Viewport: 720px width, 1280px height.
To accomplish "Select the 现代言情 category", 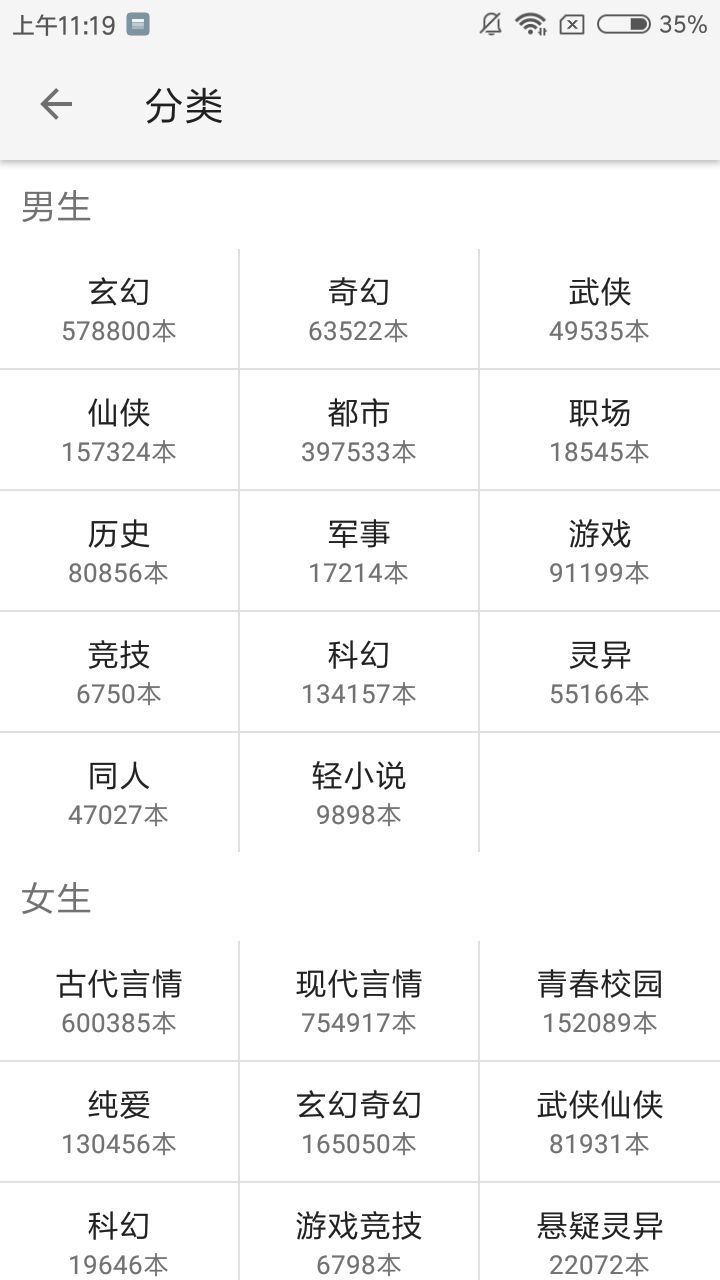I will [359, 1001].
